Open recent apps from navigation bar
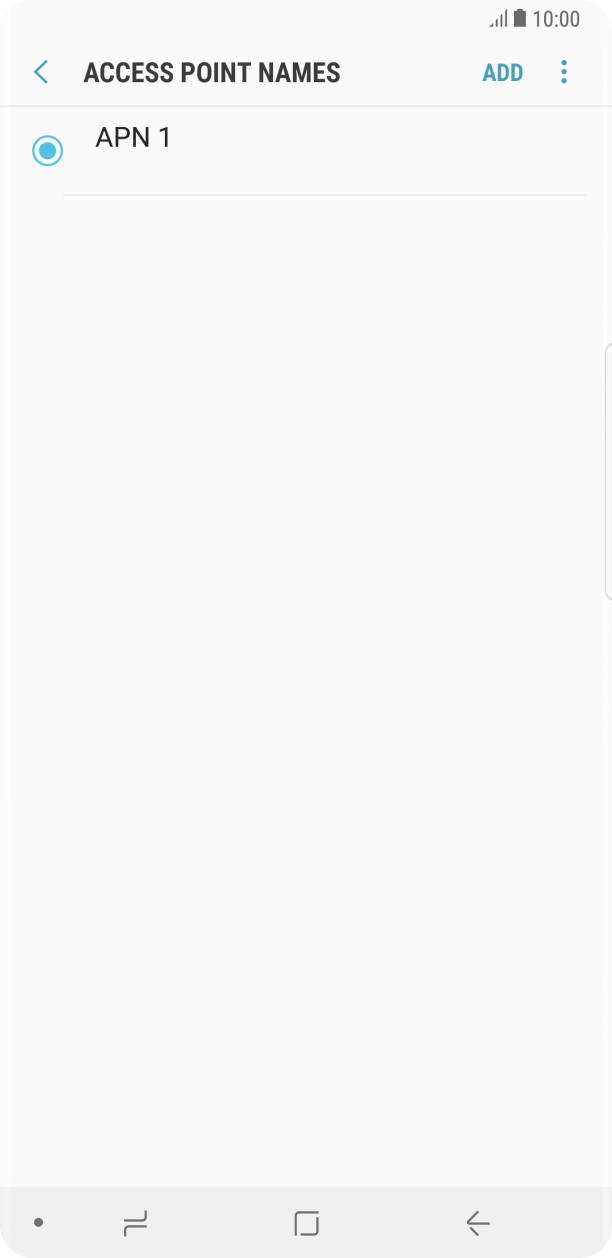Viewport: 612px width, 1258px height. pyautogui.click(x=135, y=1222)
